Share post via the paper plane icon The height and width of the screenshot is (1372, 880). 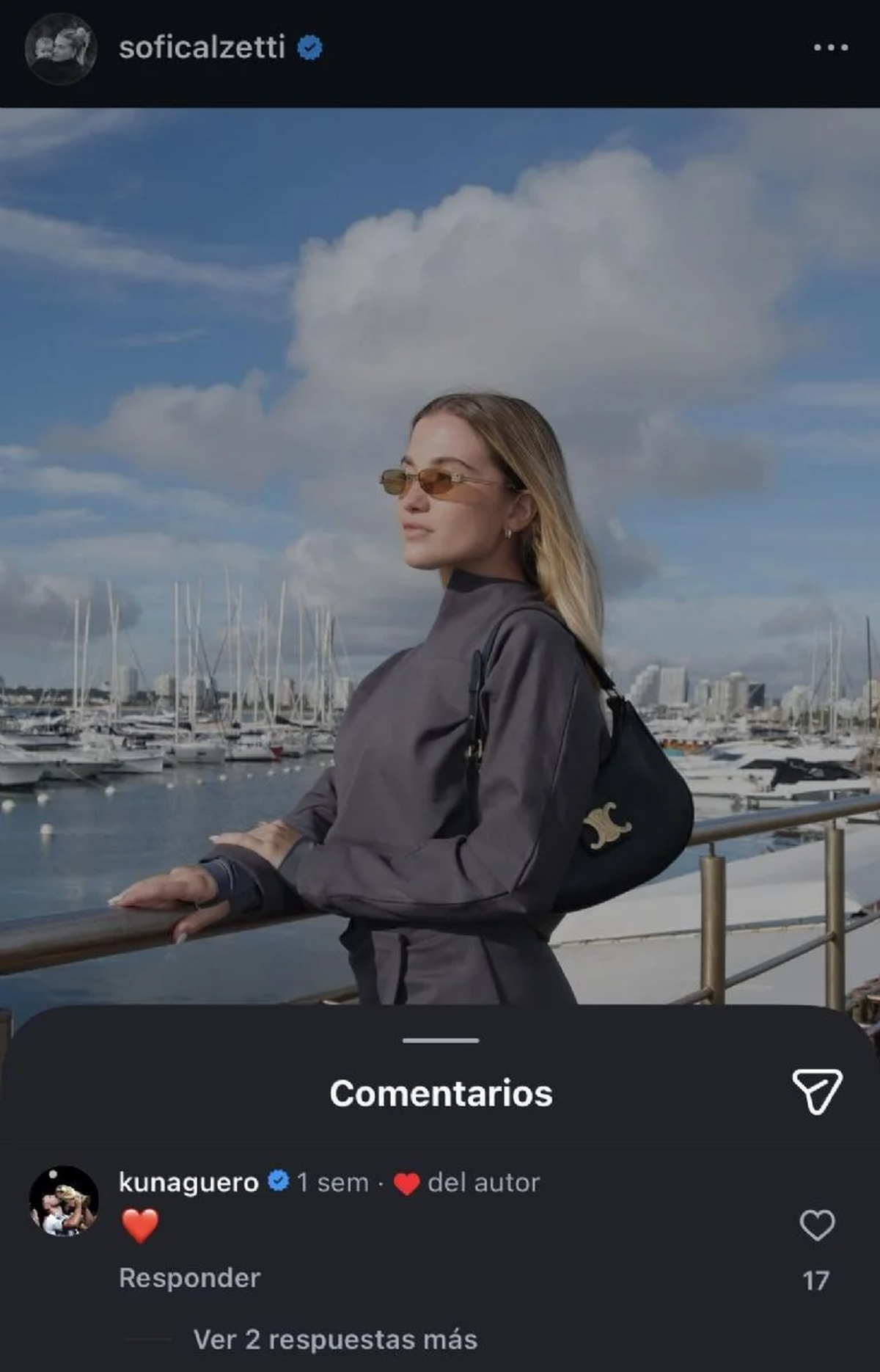816,1092
